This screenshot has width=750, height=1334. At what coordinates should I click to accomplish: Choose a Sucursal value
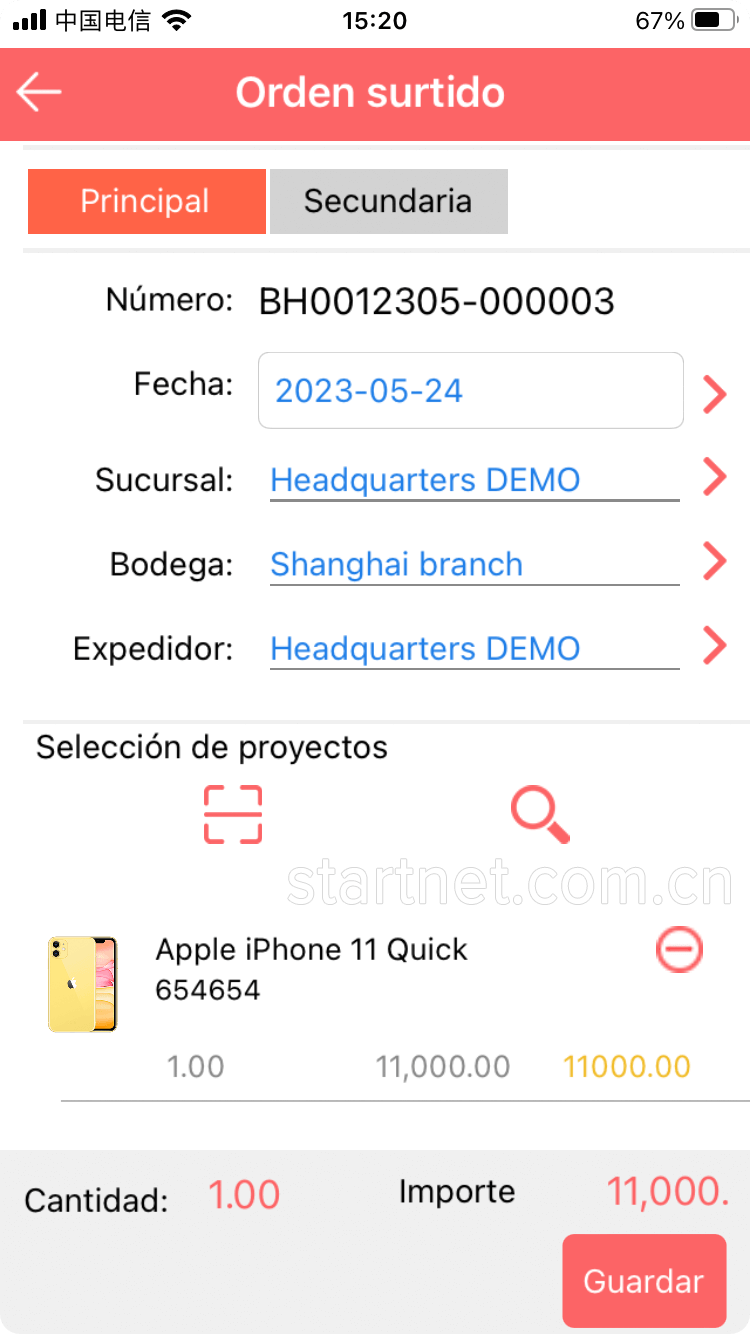pyautogui.click(x=475, y=480)
